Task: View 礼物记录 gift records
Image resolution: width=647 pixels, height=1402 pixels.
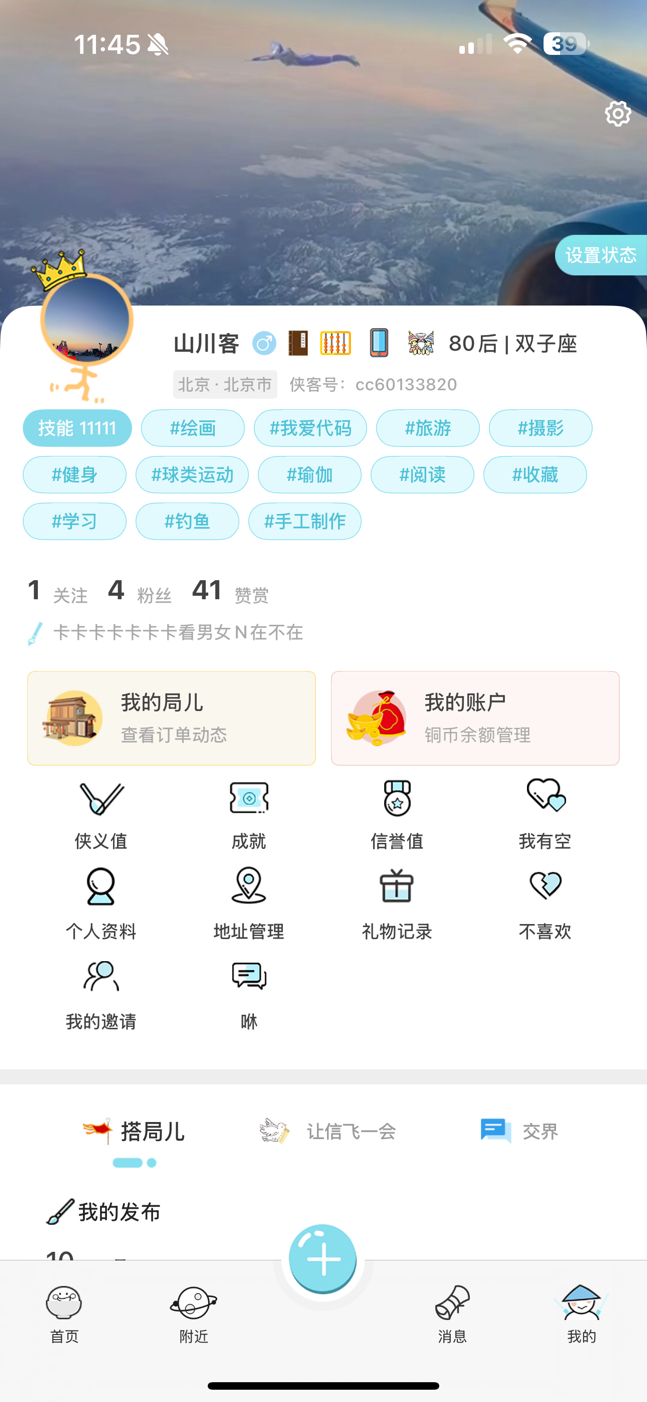Action: [397, 904]
